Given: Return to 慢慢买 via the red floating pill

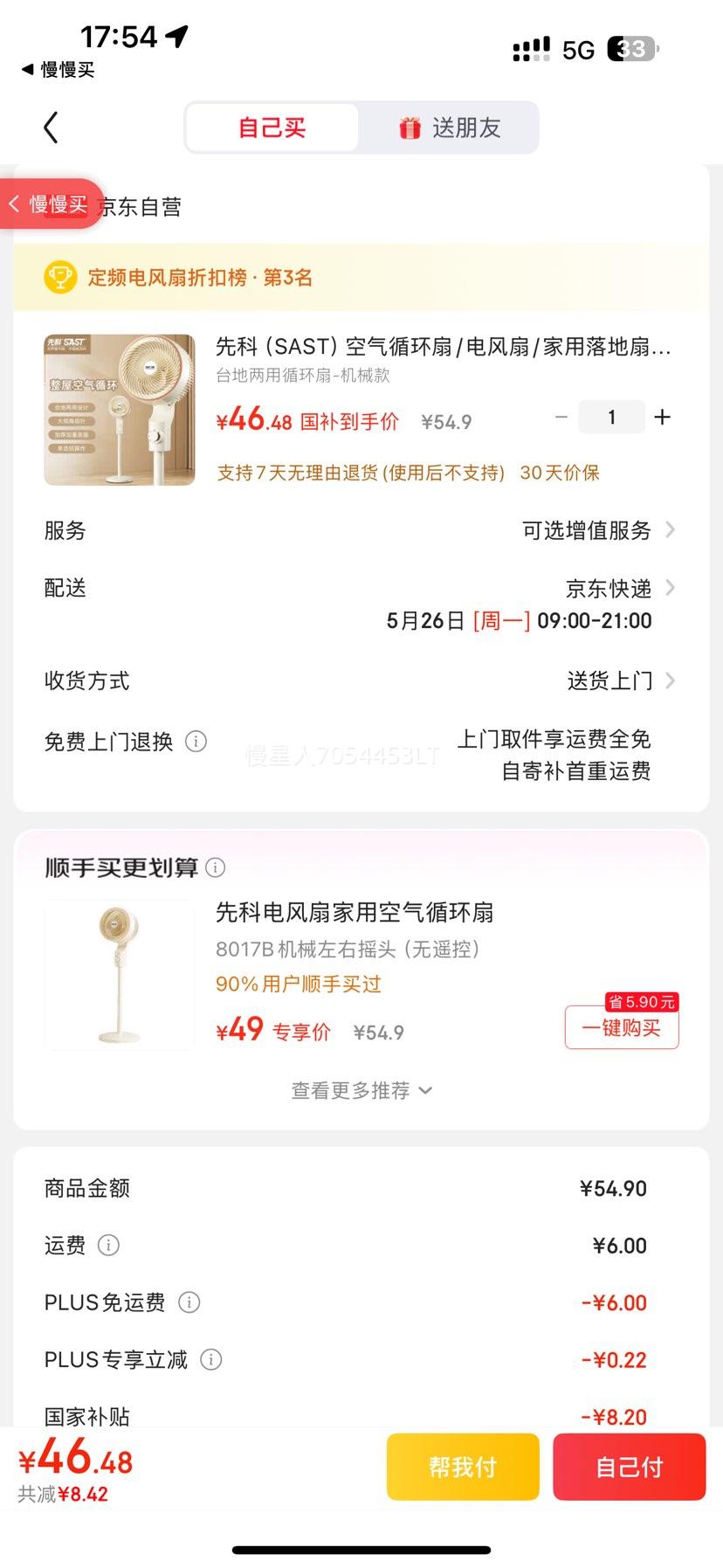Looking at the screenshot, I should pyautogui.click(x=51, y=204).
